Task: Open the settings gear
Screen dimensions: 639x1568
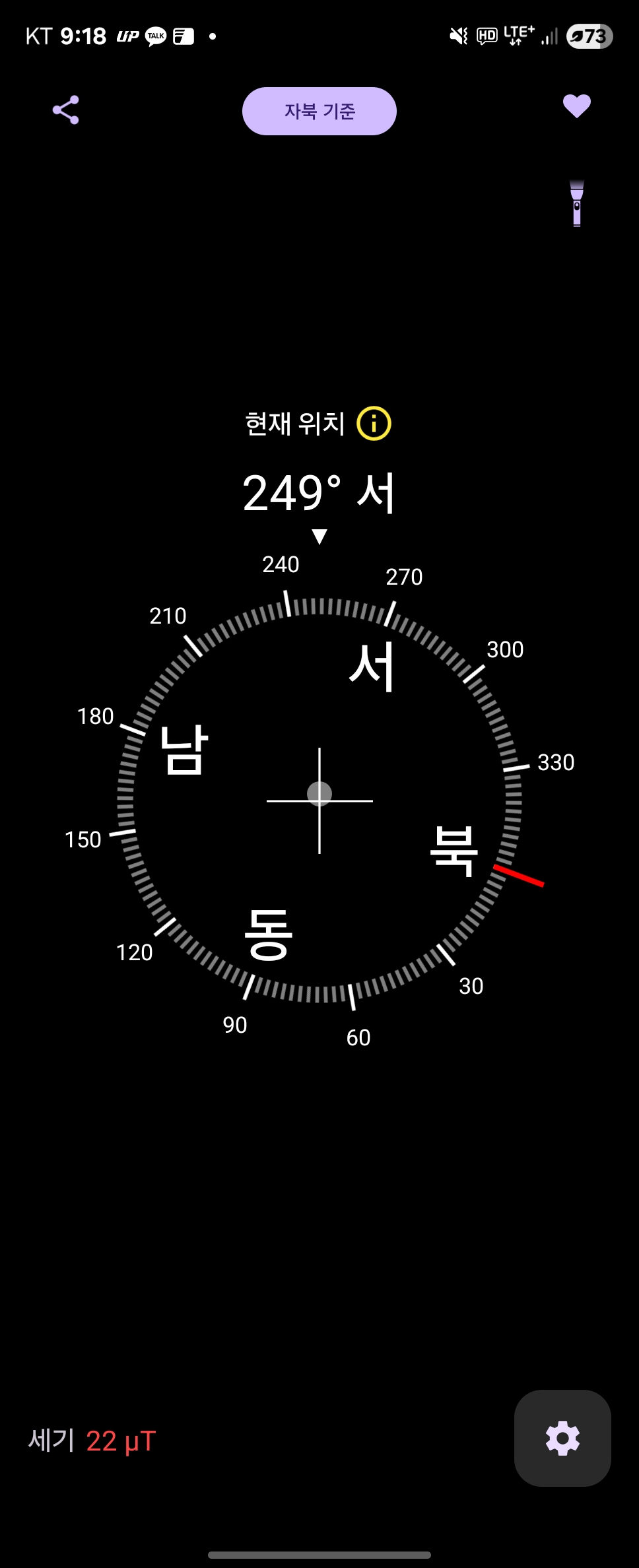Action: point(562,1438)
